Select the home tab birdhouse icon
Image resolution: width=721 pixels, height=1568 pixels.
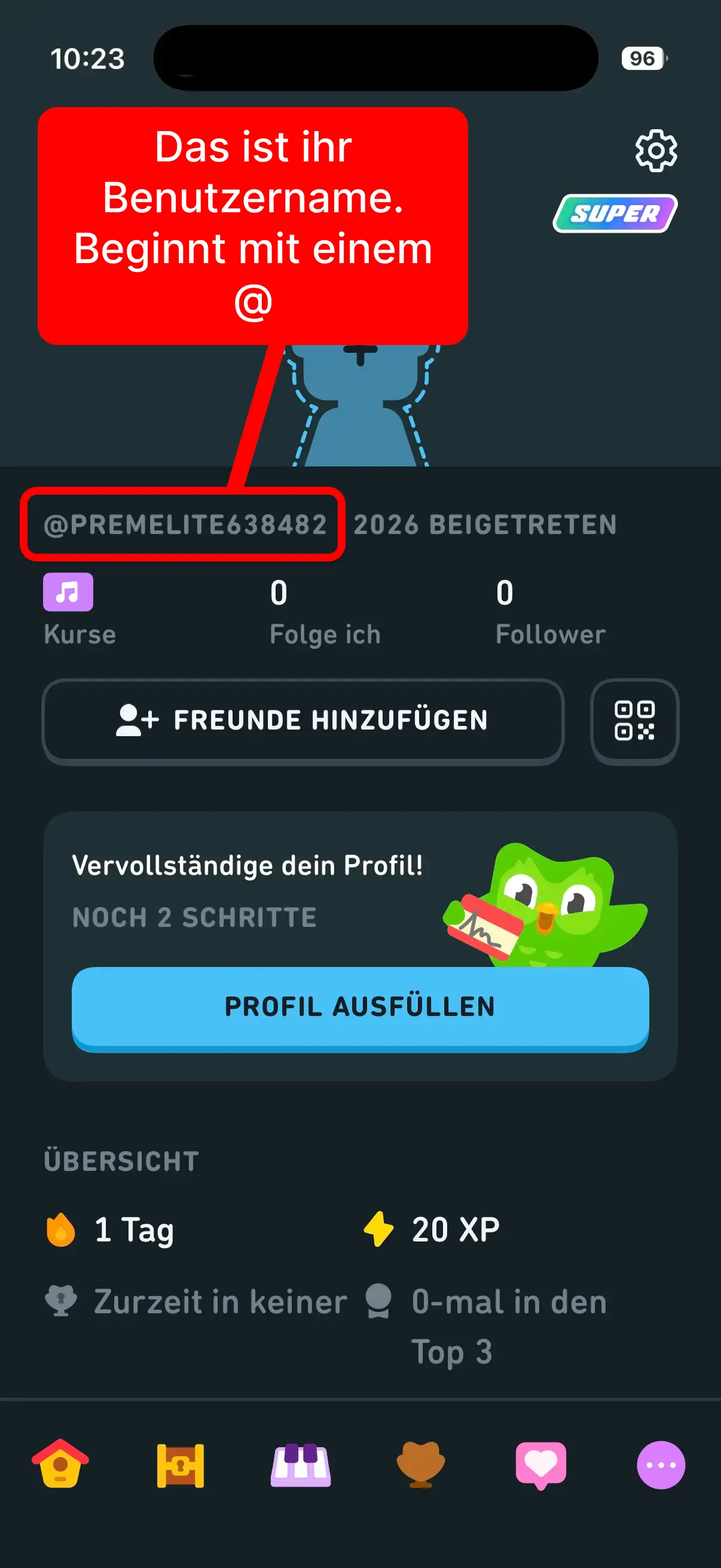pyautogui.click(x=59, y=1465)
